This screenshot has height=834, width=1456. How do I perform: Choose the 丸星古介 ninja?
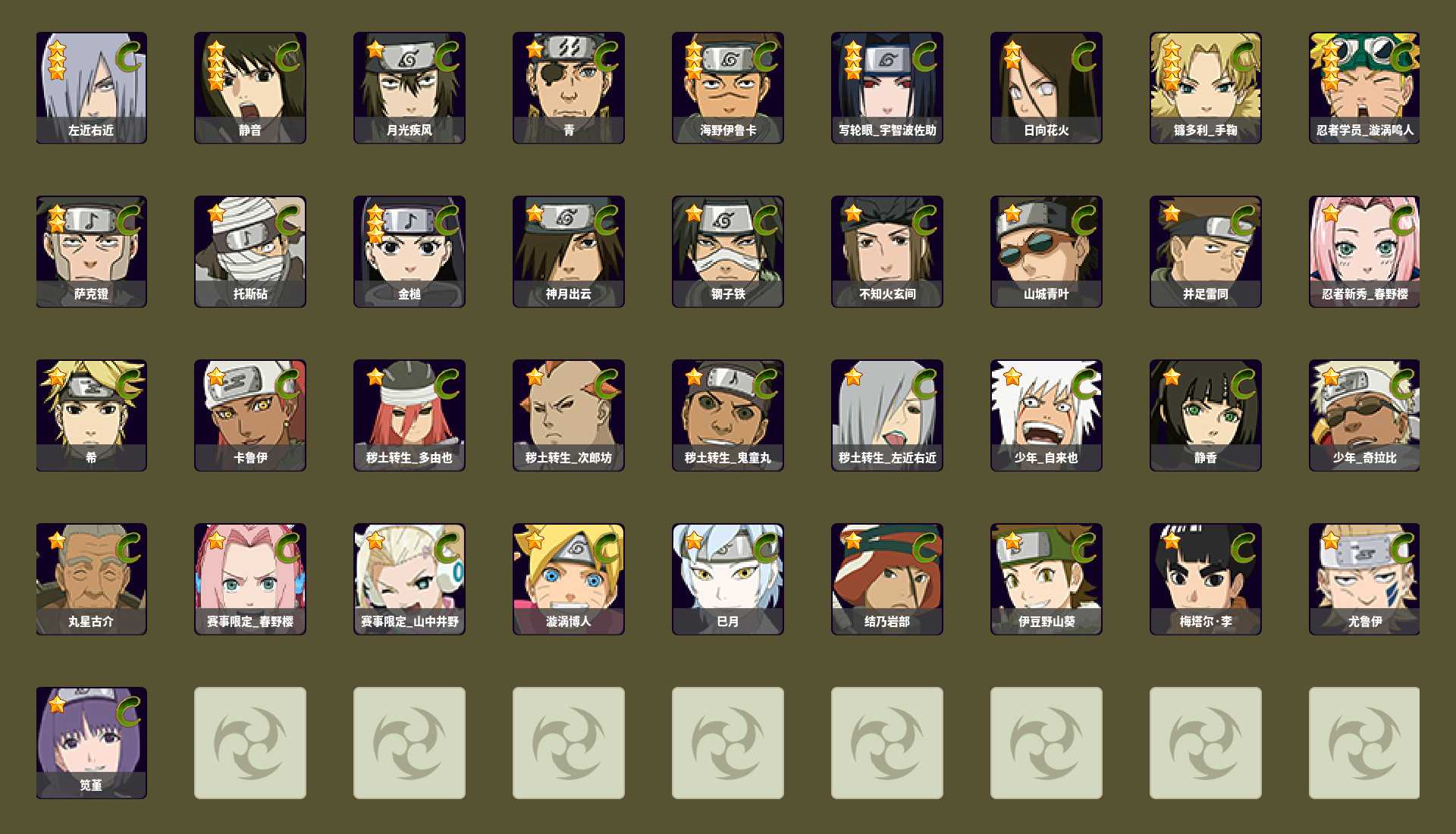pyautogui.click(x=91, y=579)
